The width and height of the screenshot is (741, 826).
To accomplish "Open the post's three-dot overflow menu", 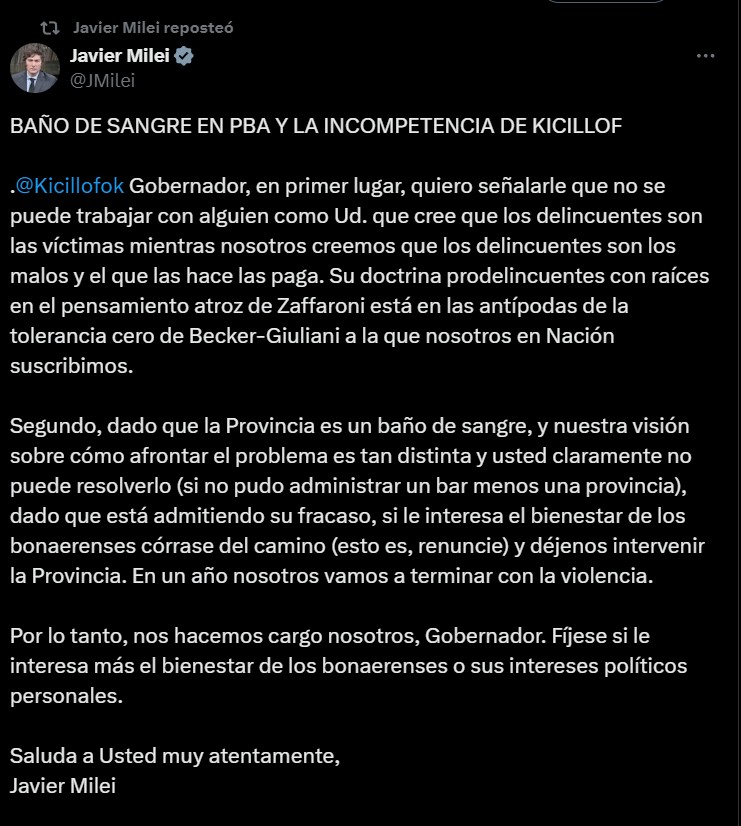I will point(704,56).
